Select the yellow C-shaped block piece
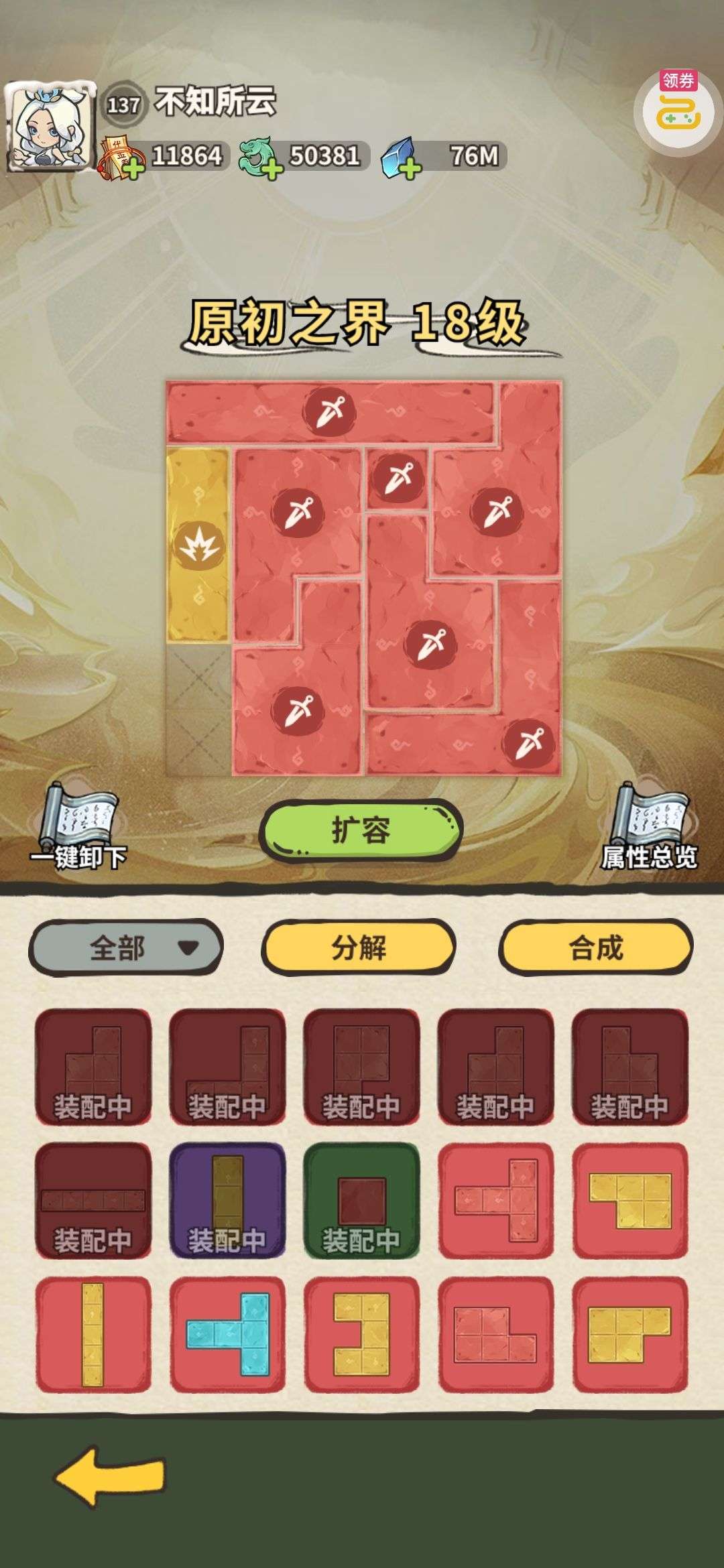The image size is (724, 1568). coord(361,1333)
